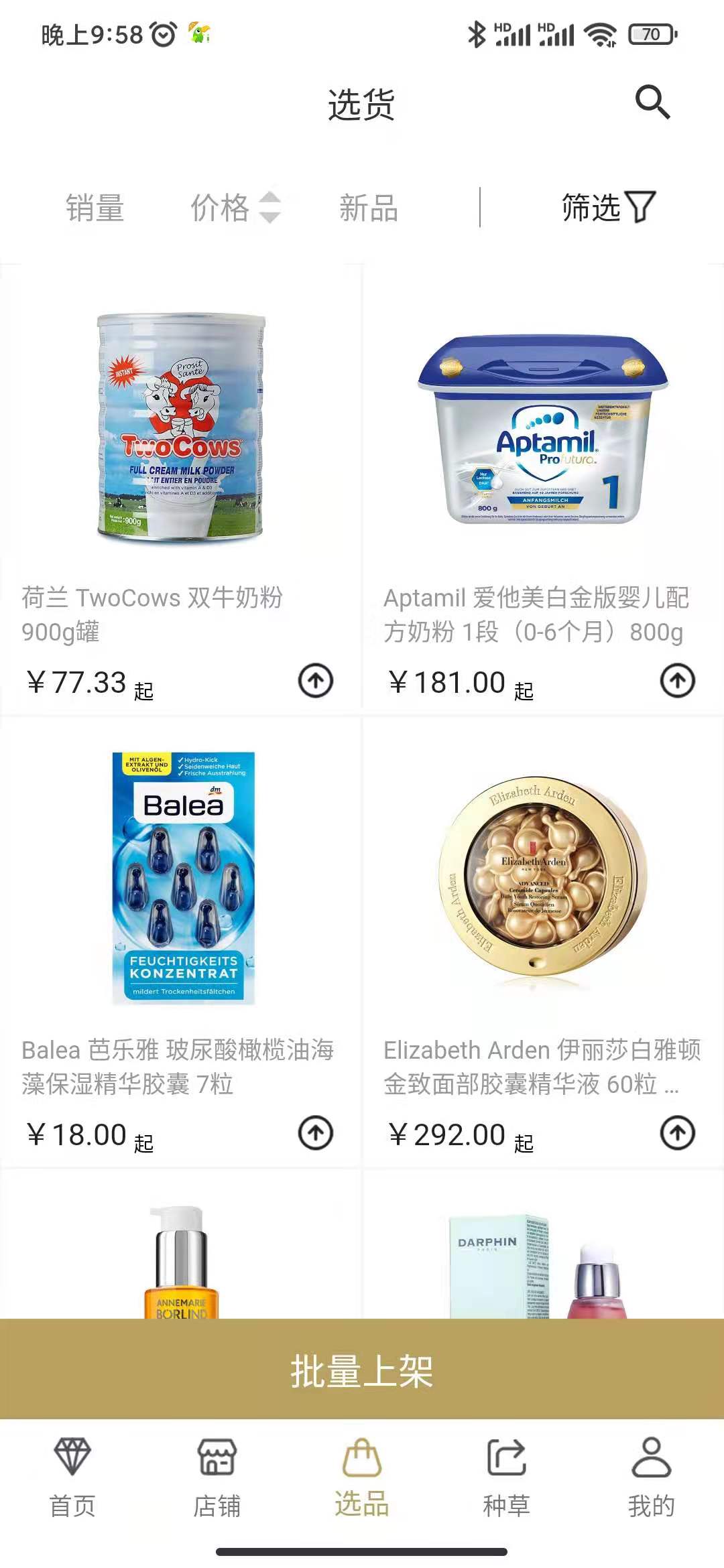
Task: Open the search icon in header
Action: tap(652, 103)
